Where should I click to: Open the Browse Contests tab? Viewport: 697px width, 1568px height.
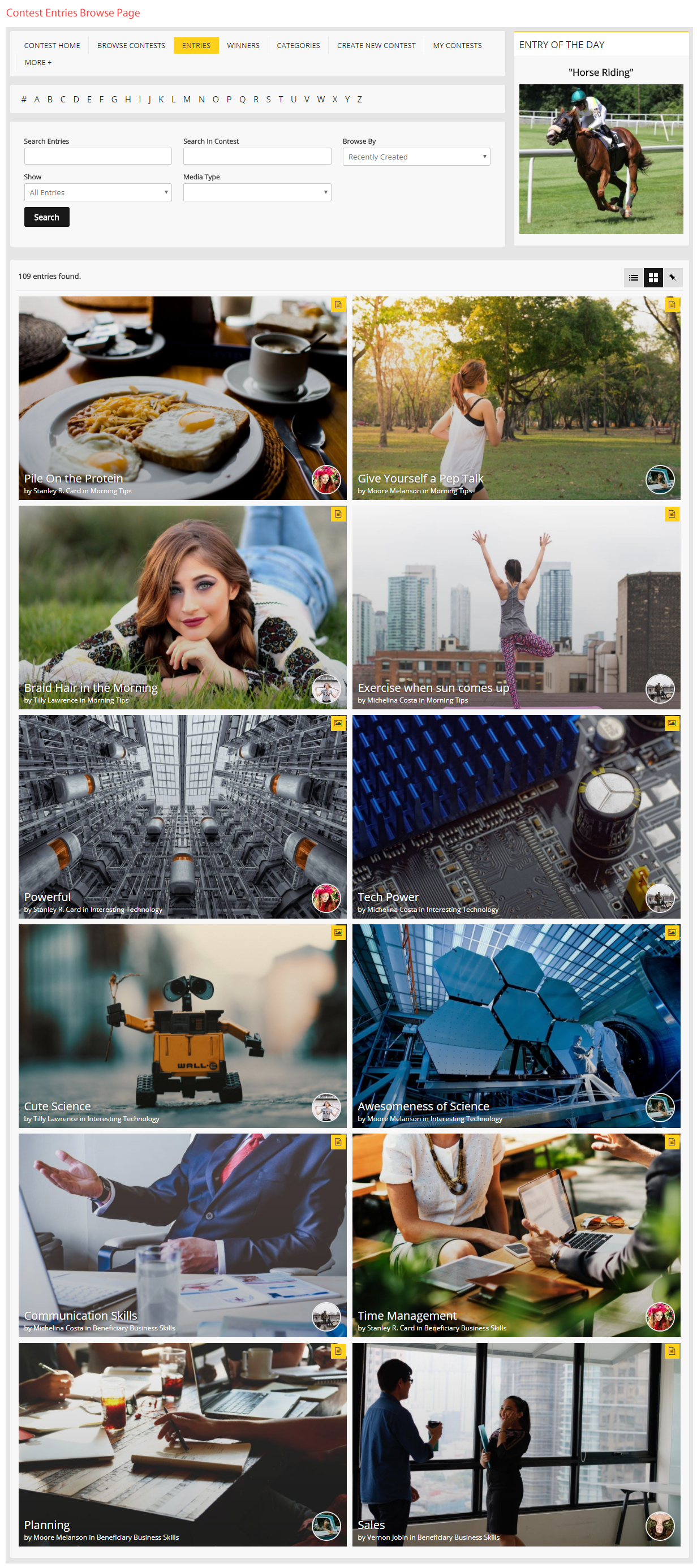pos(131,46)
